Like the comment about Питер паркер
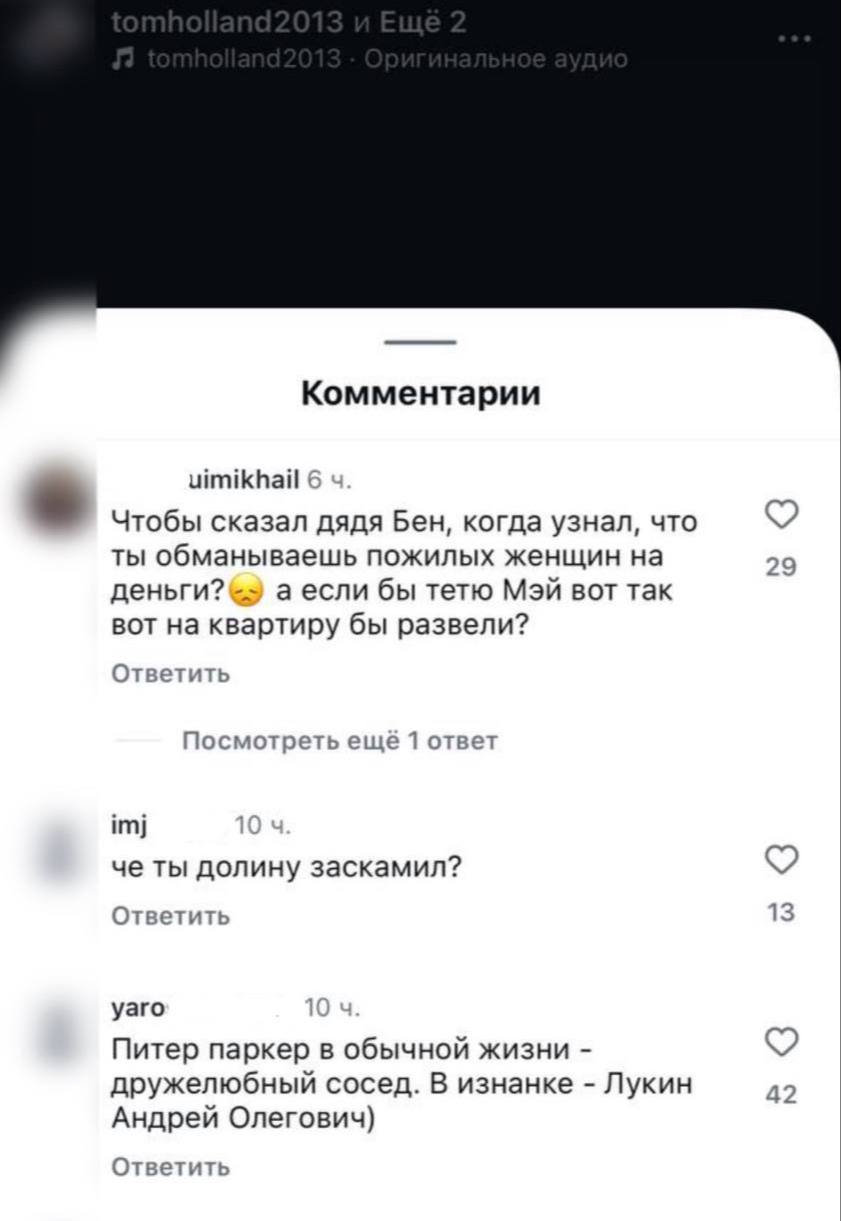Screen dimensions: 841x1221 click(x=781, y=1041)
